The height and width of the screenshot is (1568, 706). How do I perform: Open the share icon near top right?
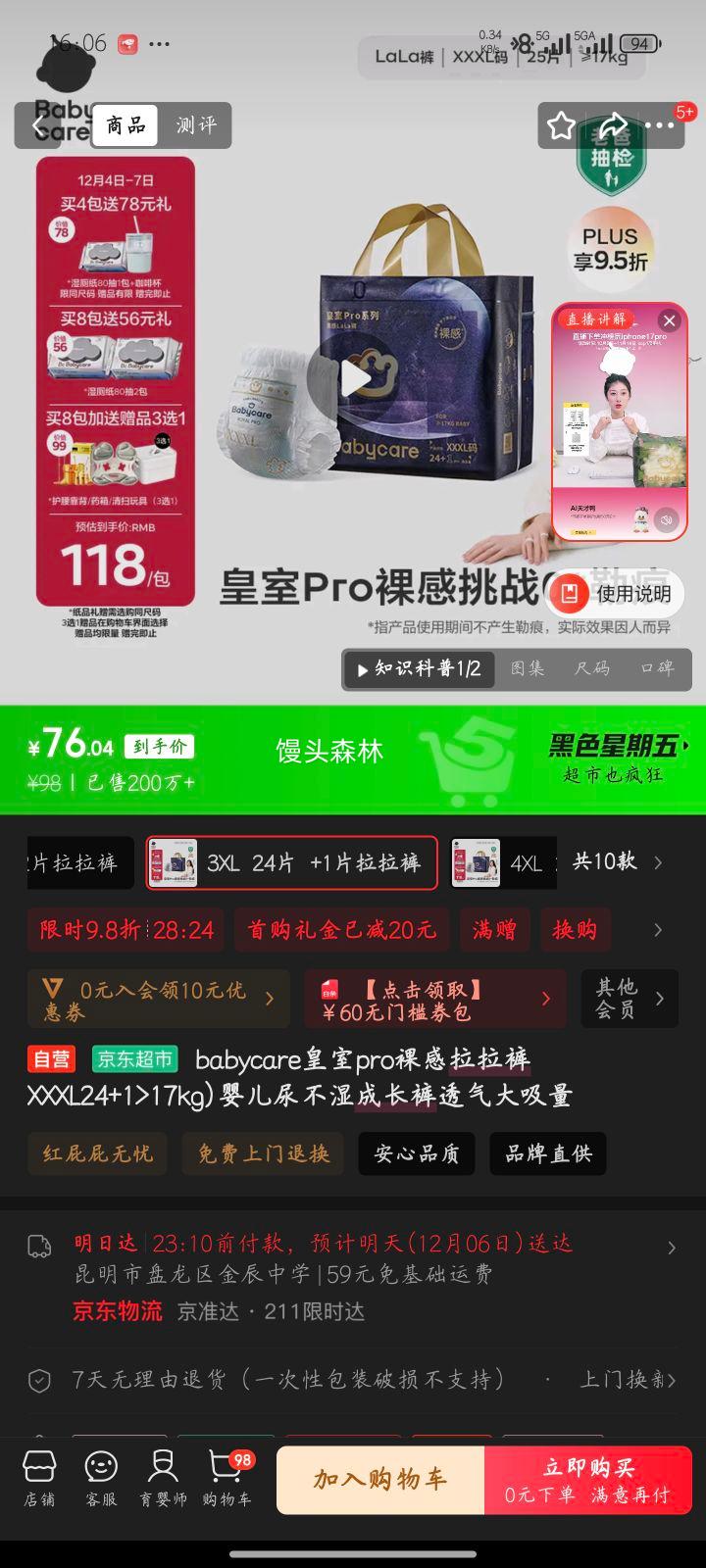pos(613,125)
